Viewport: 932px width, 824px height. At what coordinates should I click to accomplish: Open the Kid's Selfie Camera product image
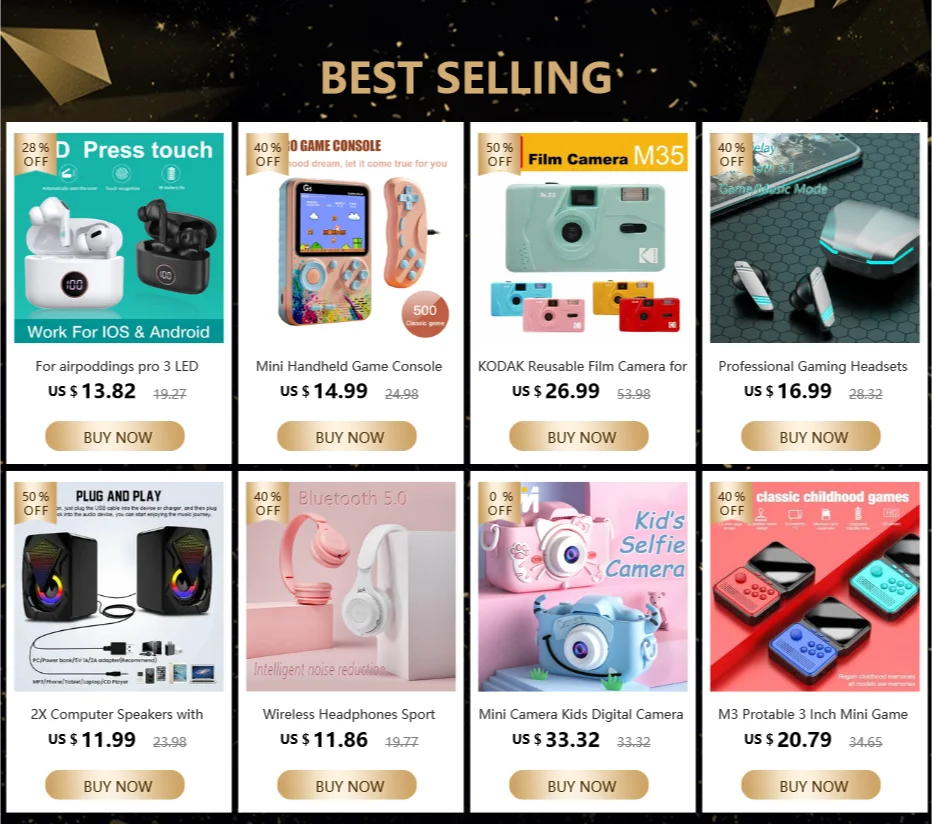click(x=582, y=587)
